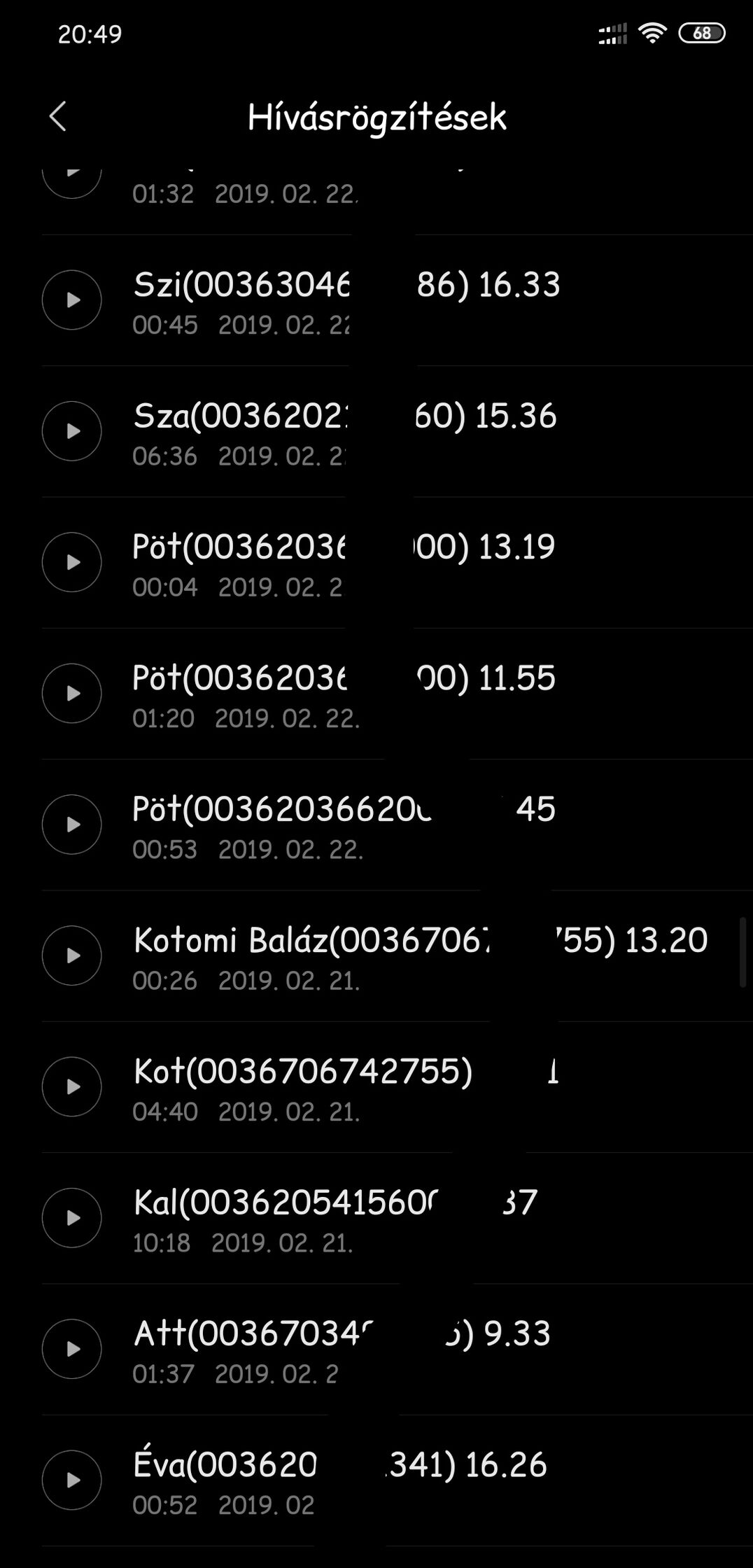Go back from Hívásrögzítések
This screenshot has height=1568, width=753.
(x=58, y=116)
